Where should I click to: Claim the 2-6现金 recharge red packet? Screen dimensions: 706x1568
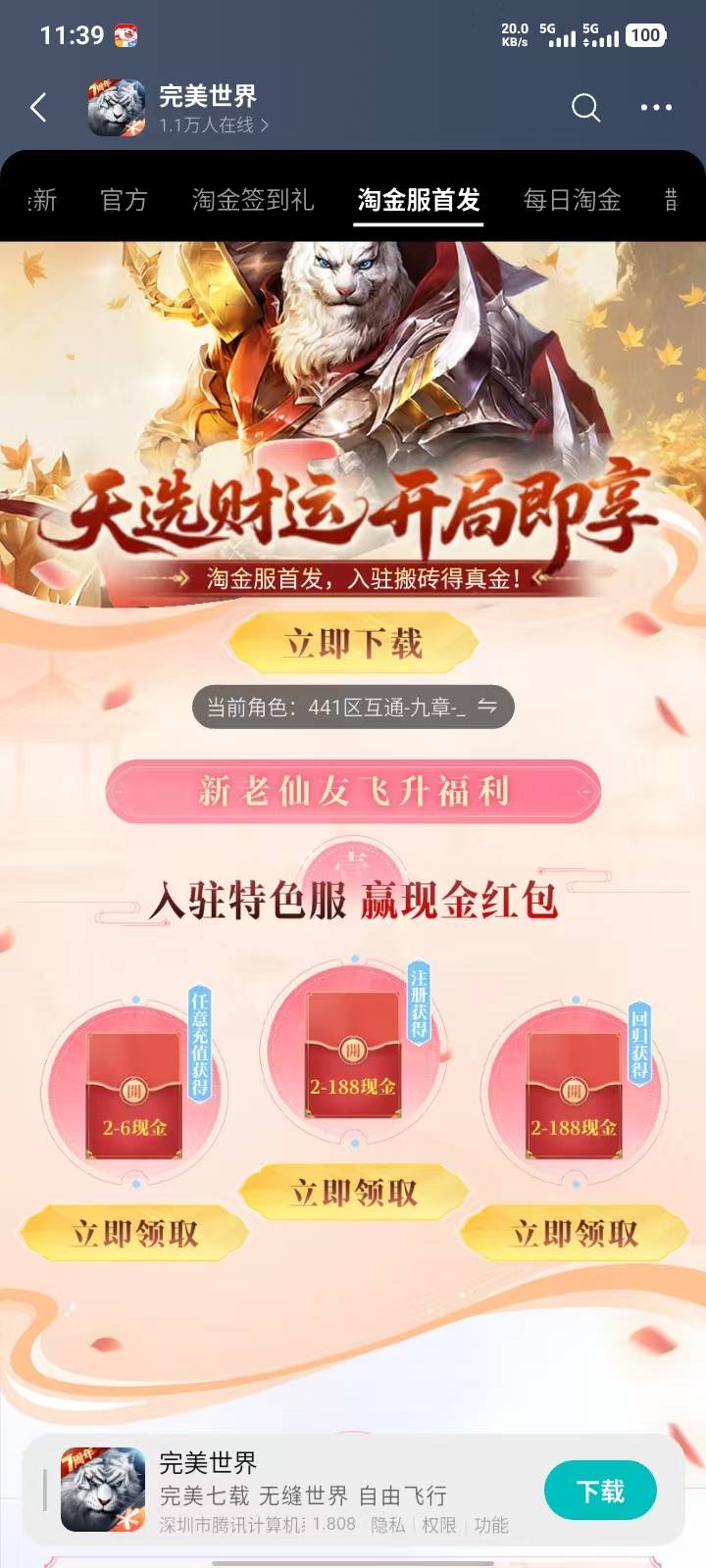(x=134, y=1233)
